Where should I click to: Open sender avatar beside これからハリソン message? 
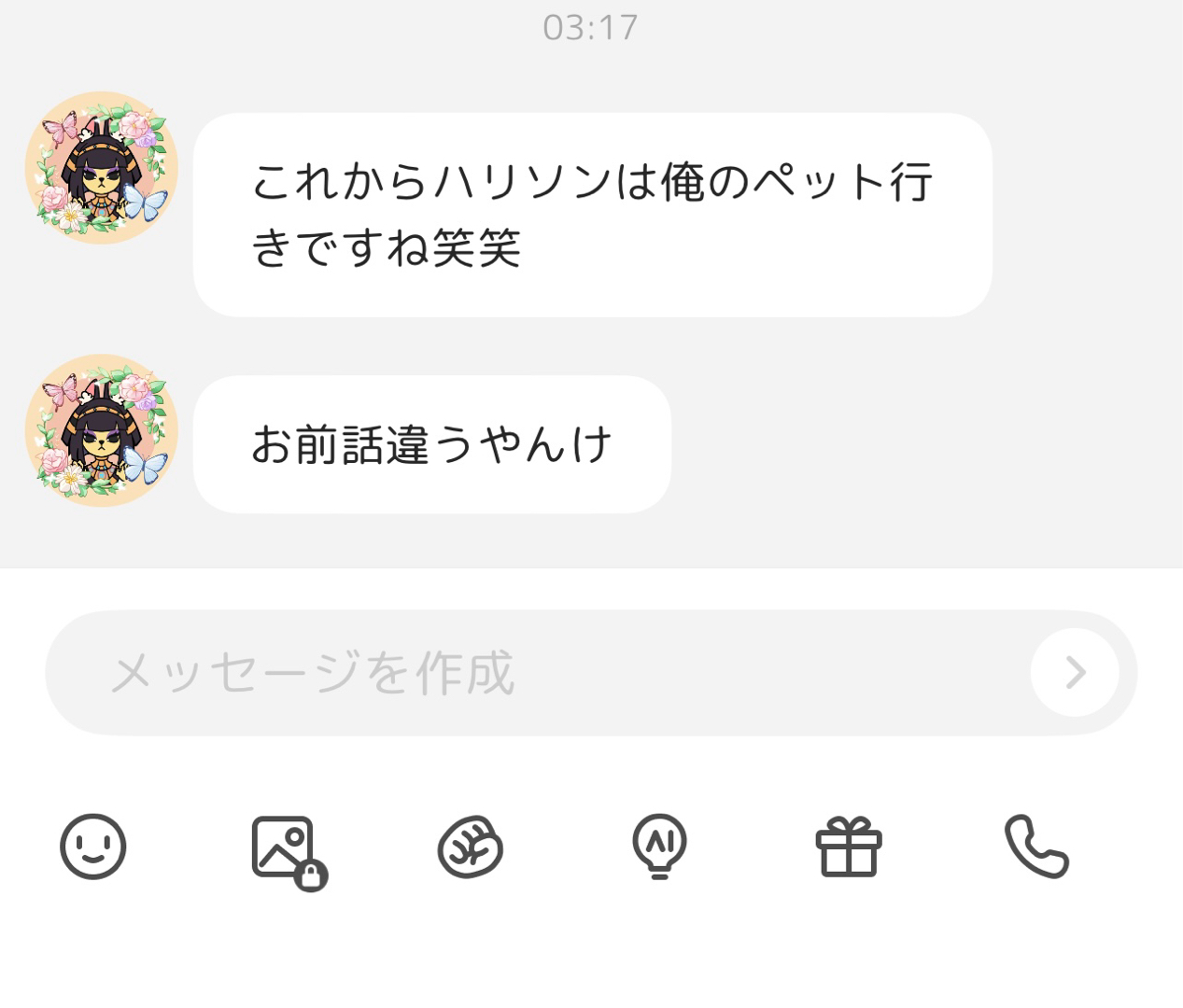(x=102, y=168)
